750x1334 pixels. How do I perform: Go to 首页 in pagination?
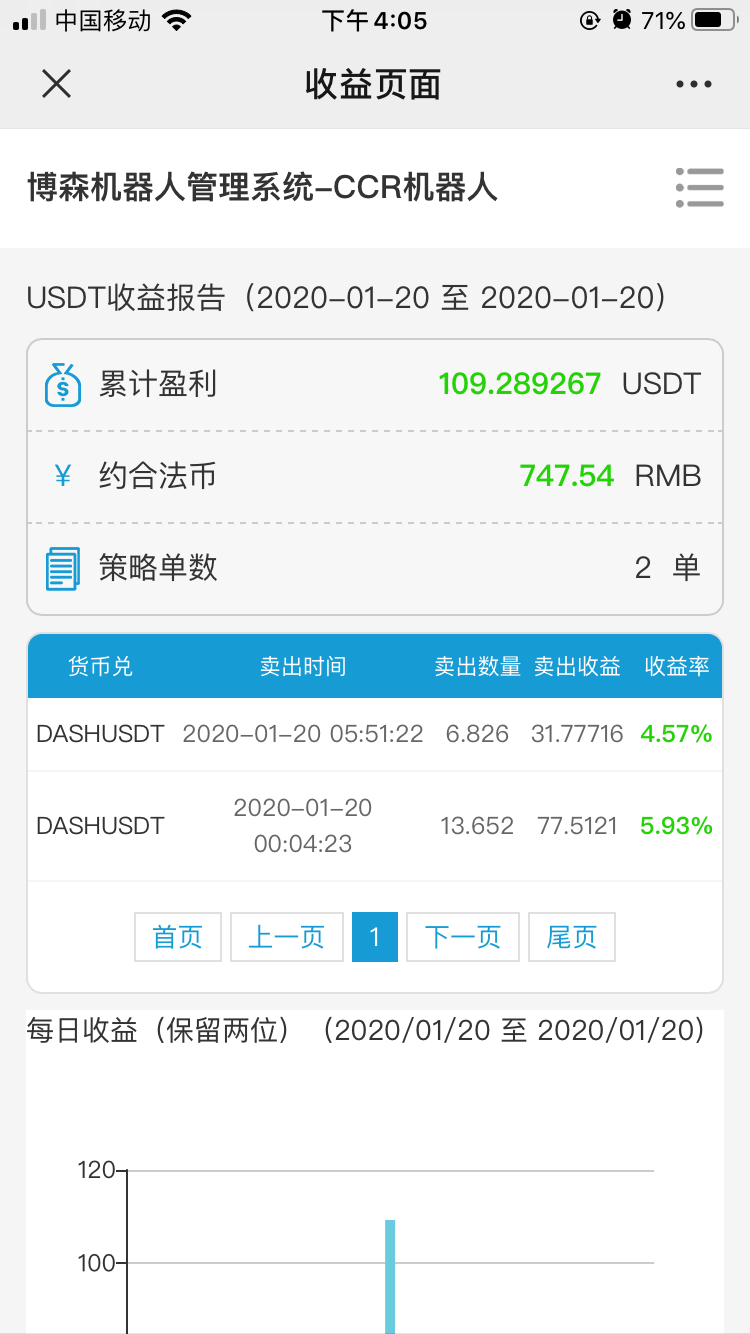click(x=178, y=937)
